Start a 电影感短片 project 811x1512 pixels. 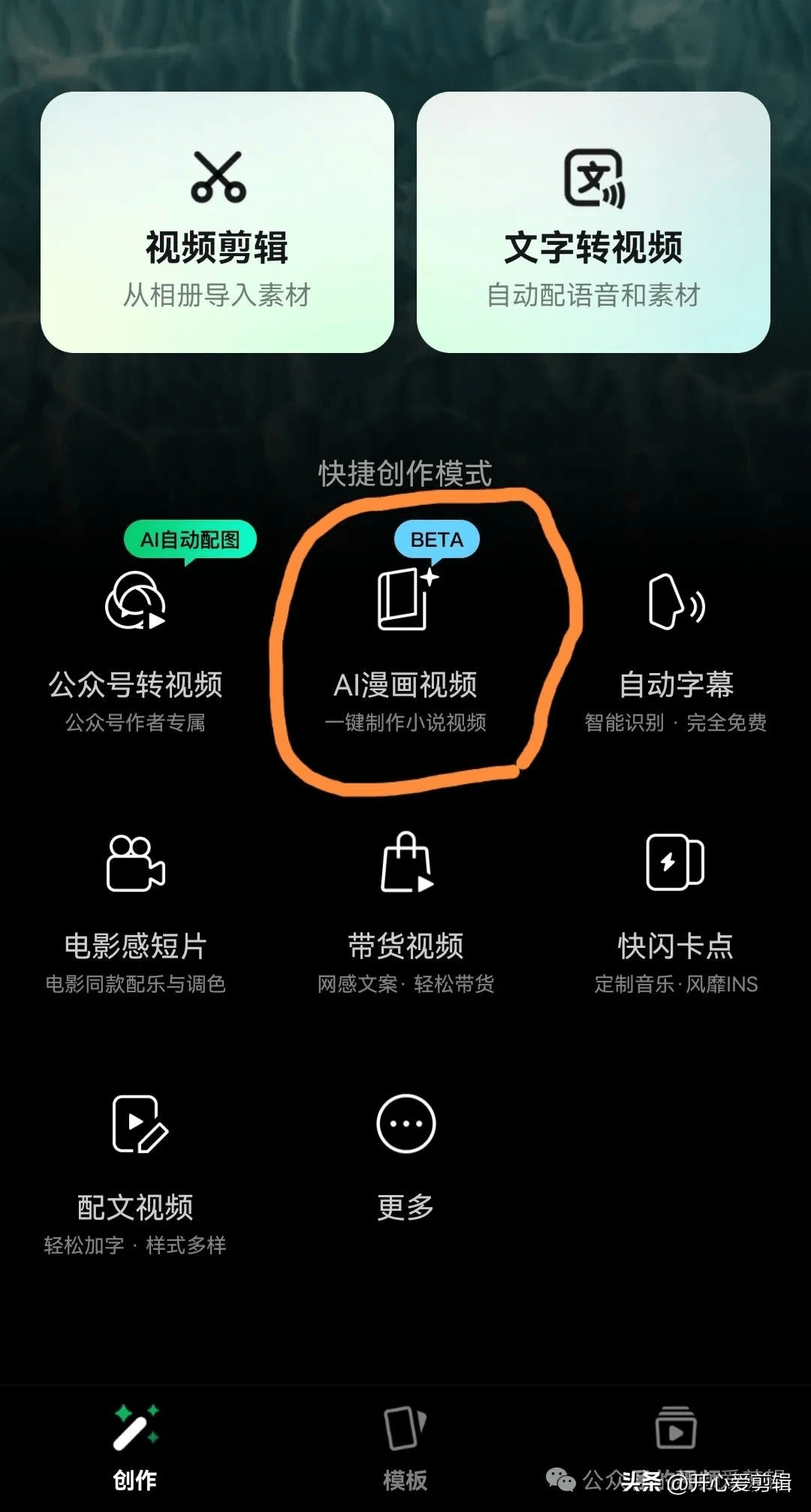tap(135, 913)
